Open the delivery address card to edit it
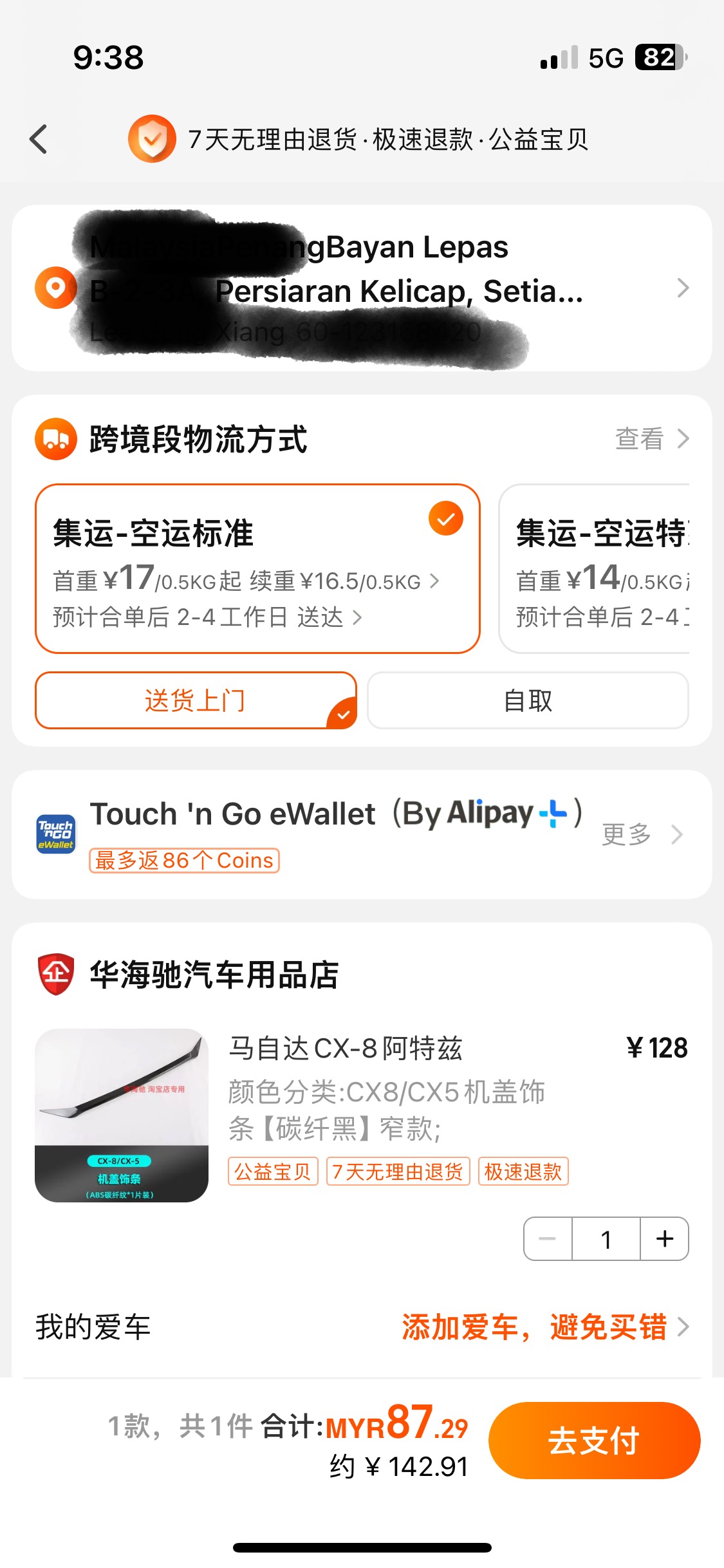 362,288
